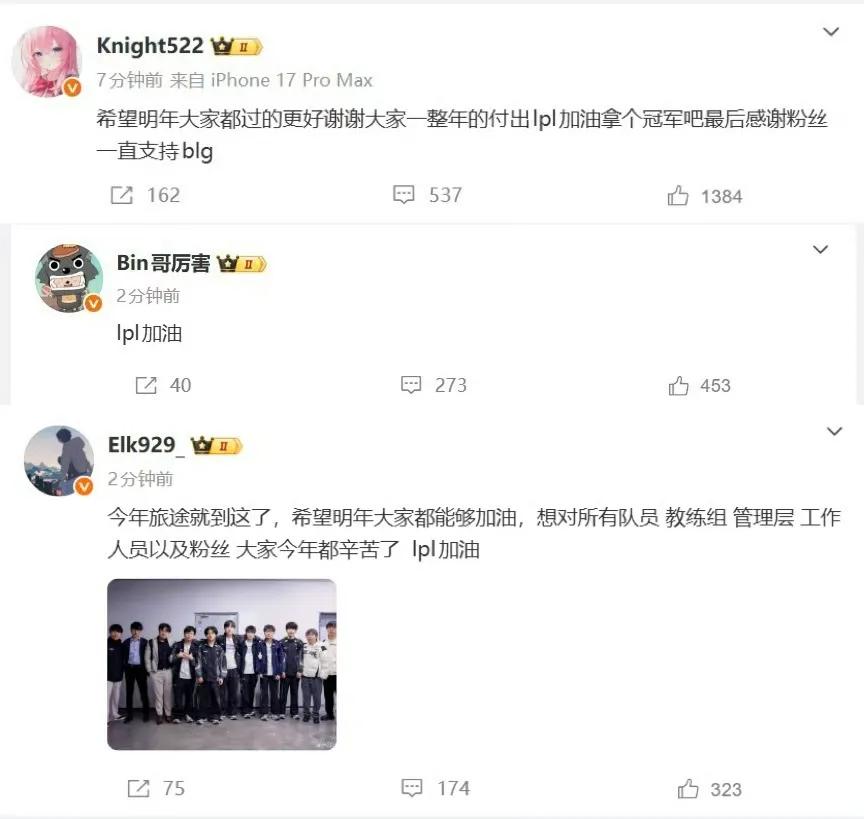
Task: Open Knight522's profile via username
Action: (150, 46)
